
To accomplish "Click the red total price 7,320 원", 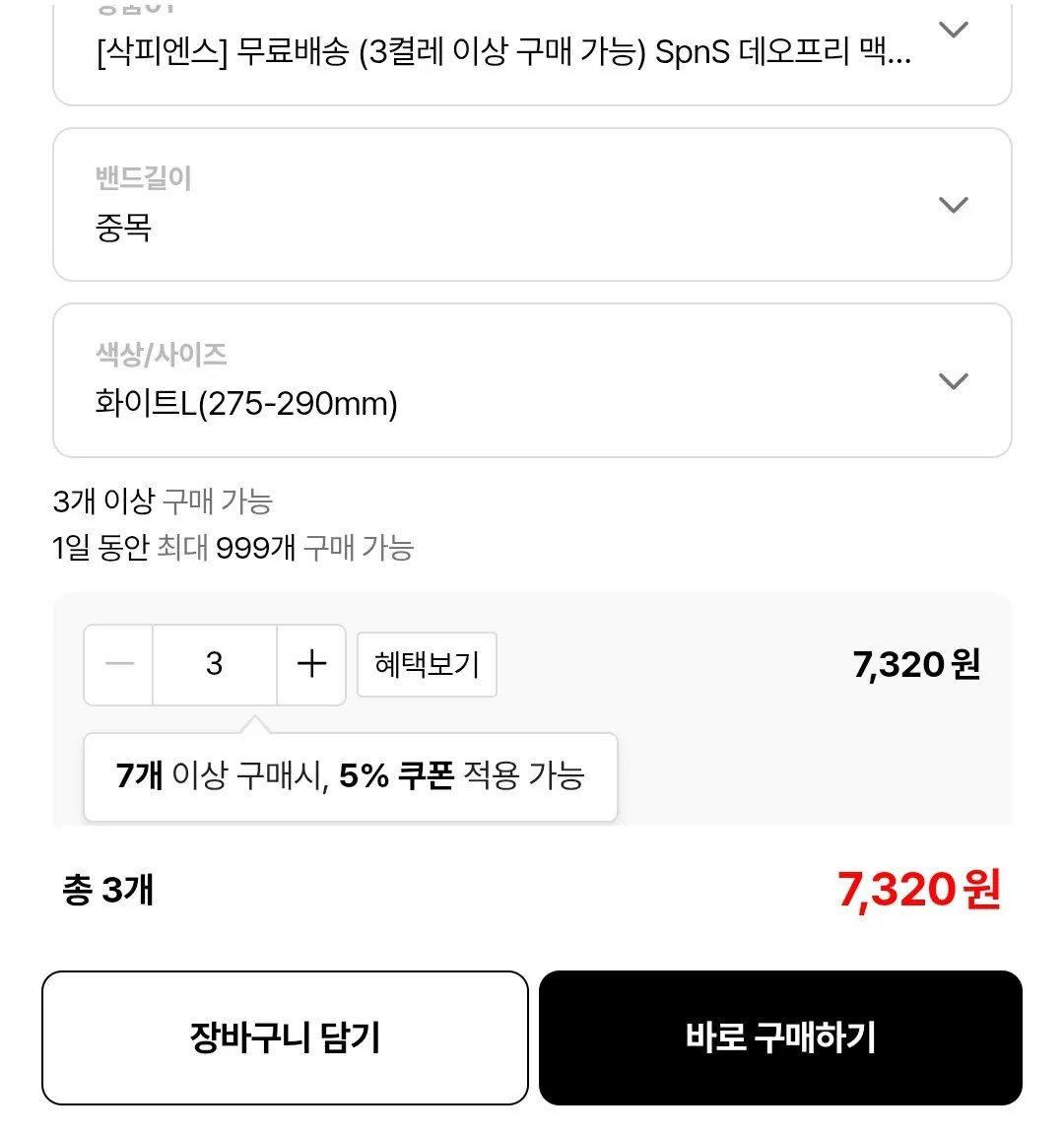I will [918, 889].
